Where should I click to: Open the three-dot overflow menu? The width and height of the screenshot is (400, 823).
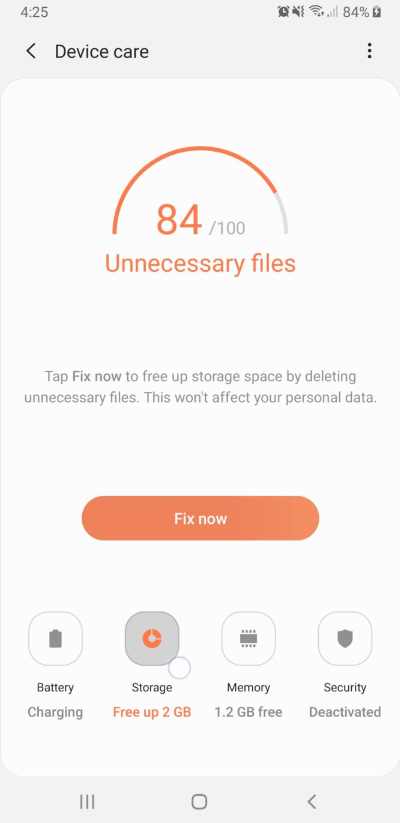coord(370,51)
